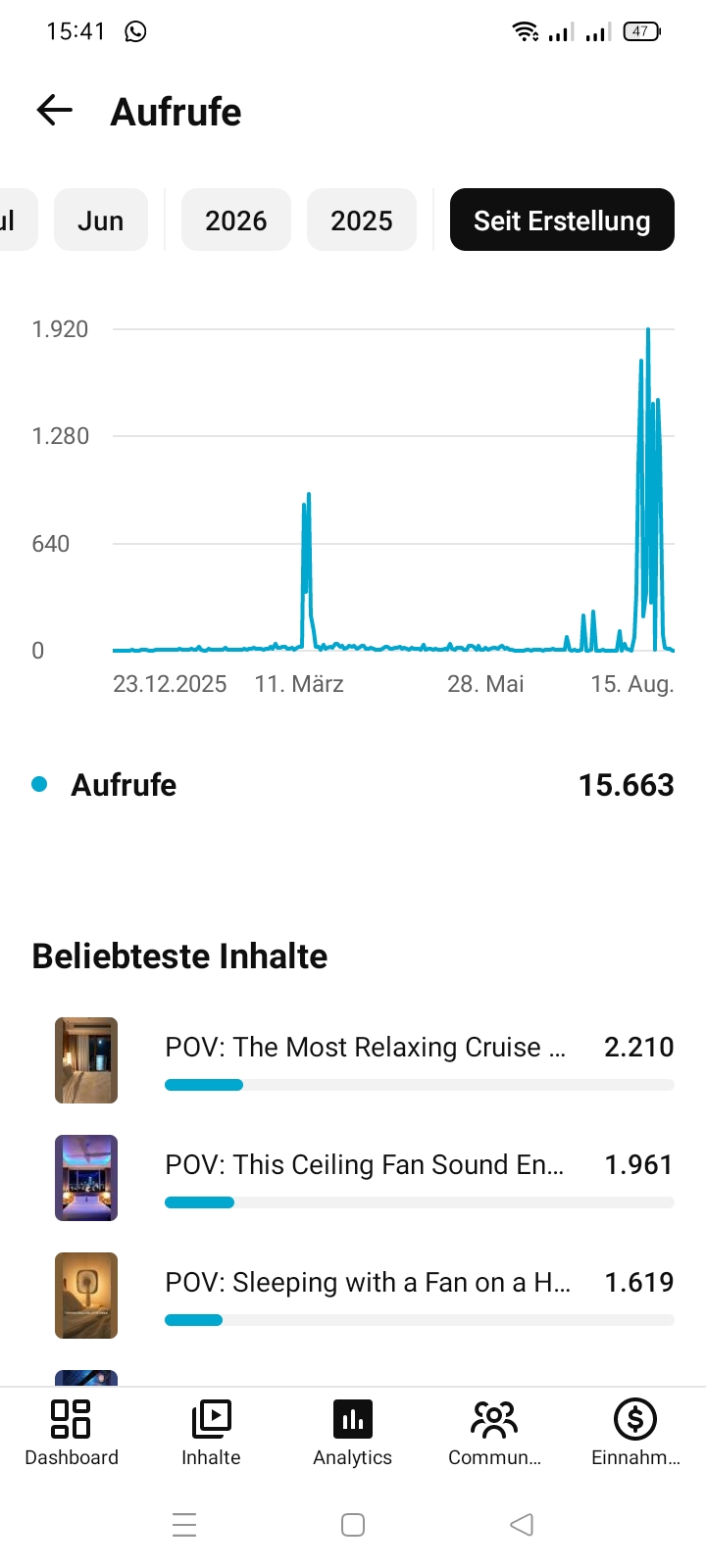Switch to the Inhalte tab
Viewport: 706px width, 1568px height.
pyautogui.click(x=211, y=1433)
